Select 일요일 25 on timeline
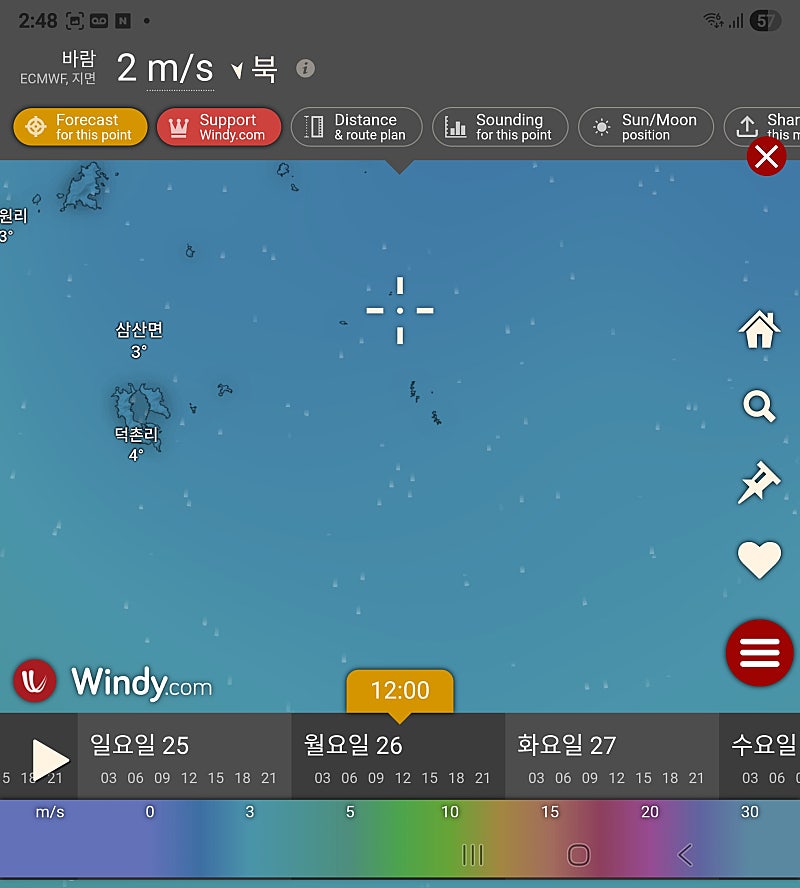The height and width of the screenshot is (888, 800). pos(139,745)
